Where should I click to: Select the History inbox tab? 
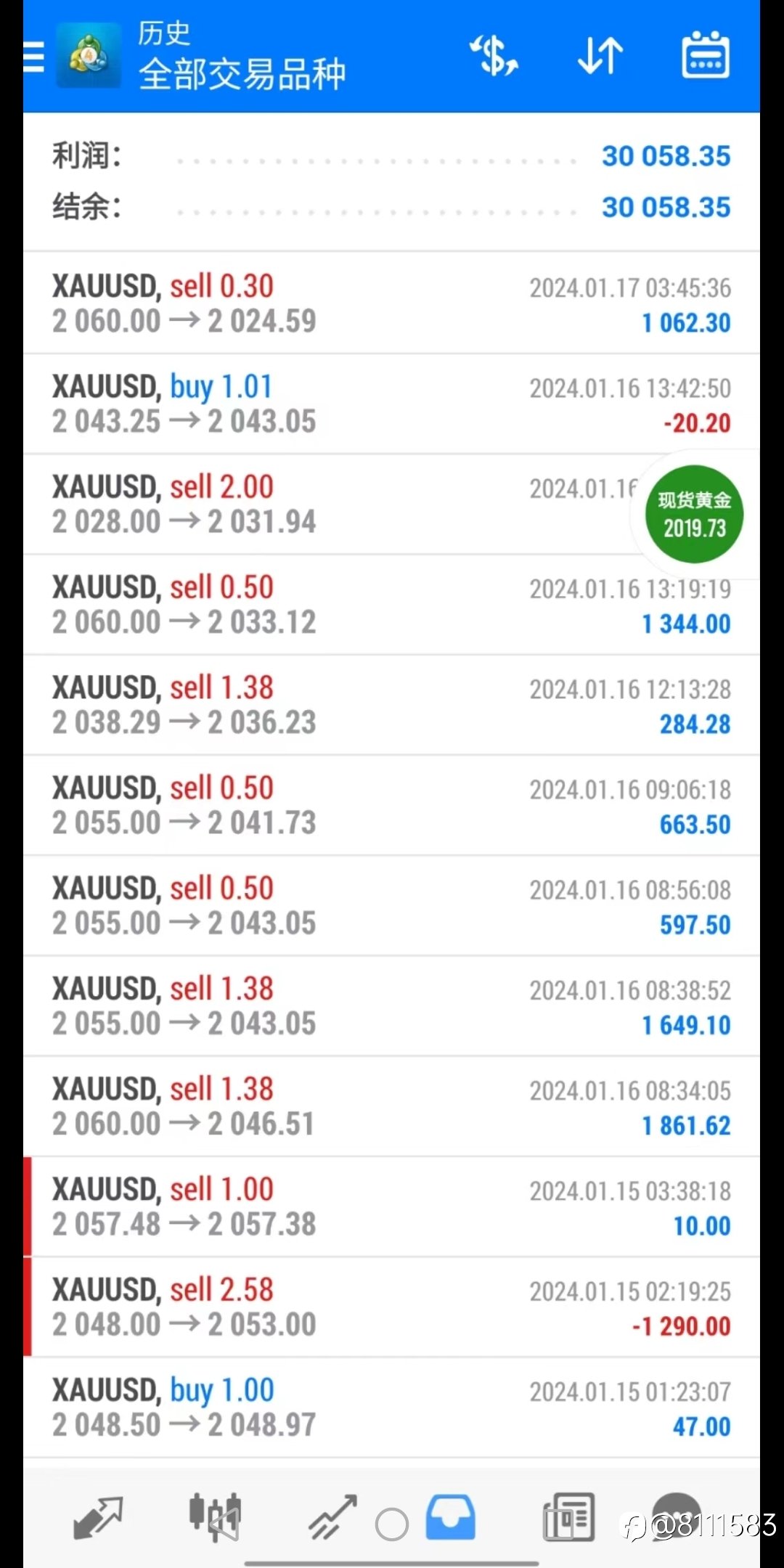[451, 1517]
